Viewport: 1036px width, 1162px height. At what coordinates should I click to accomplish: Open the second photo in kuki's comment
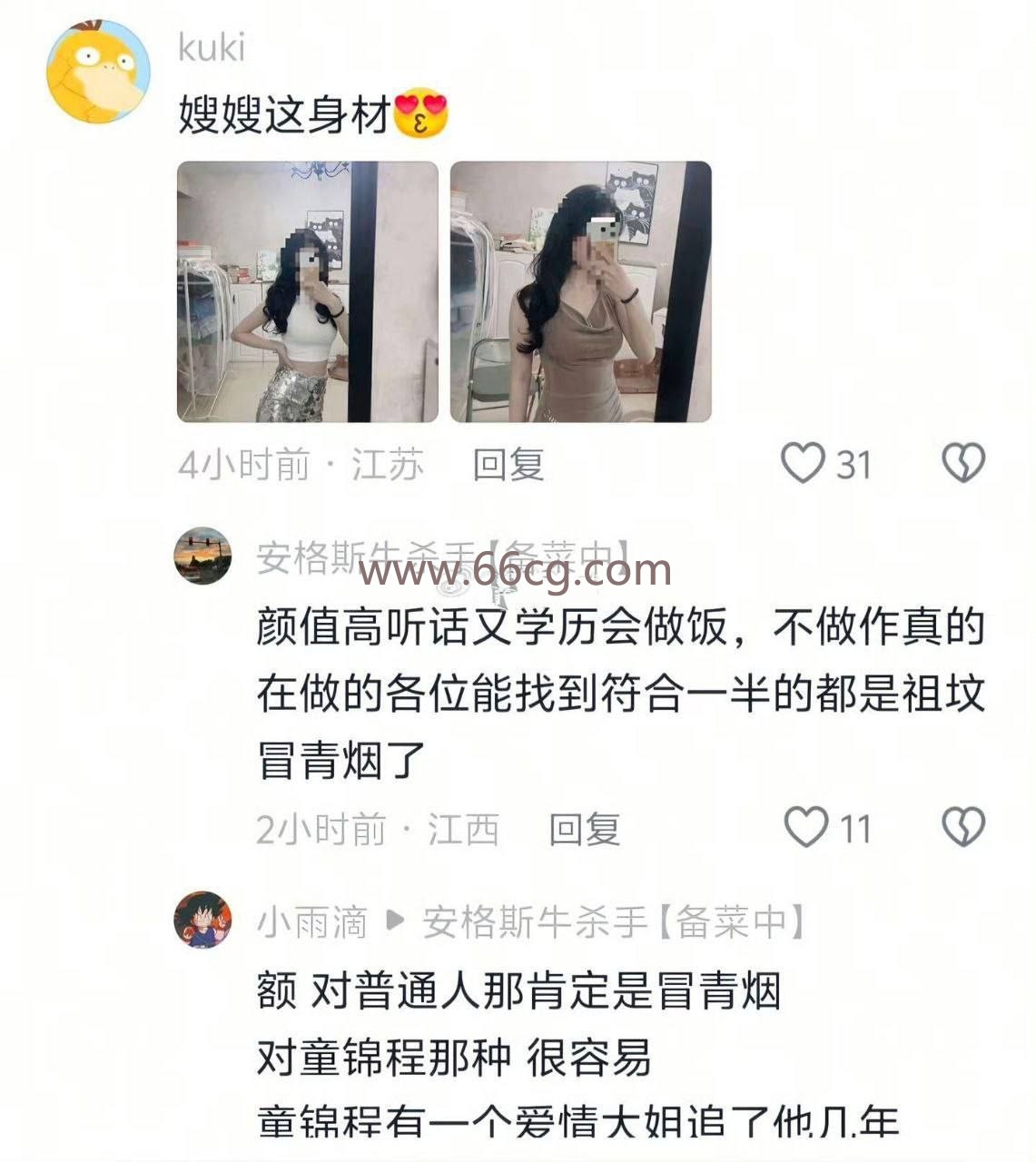coord(580,291)
